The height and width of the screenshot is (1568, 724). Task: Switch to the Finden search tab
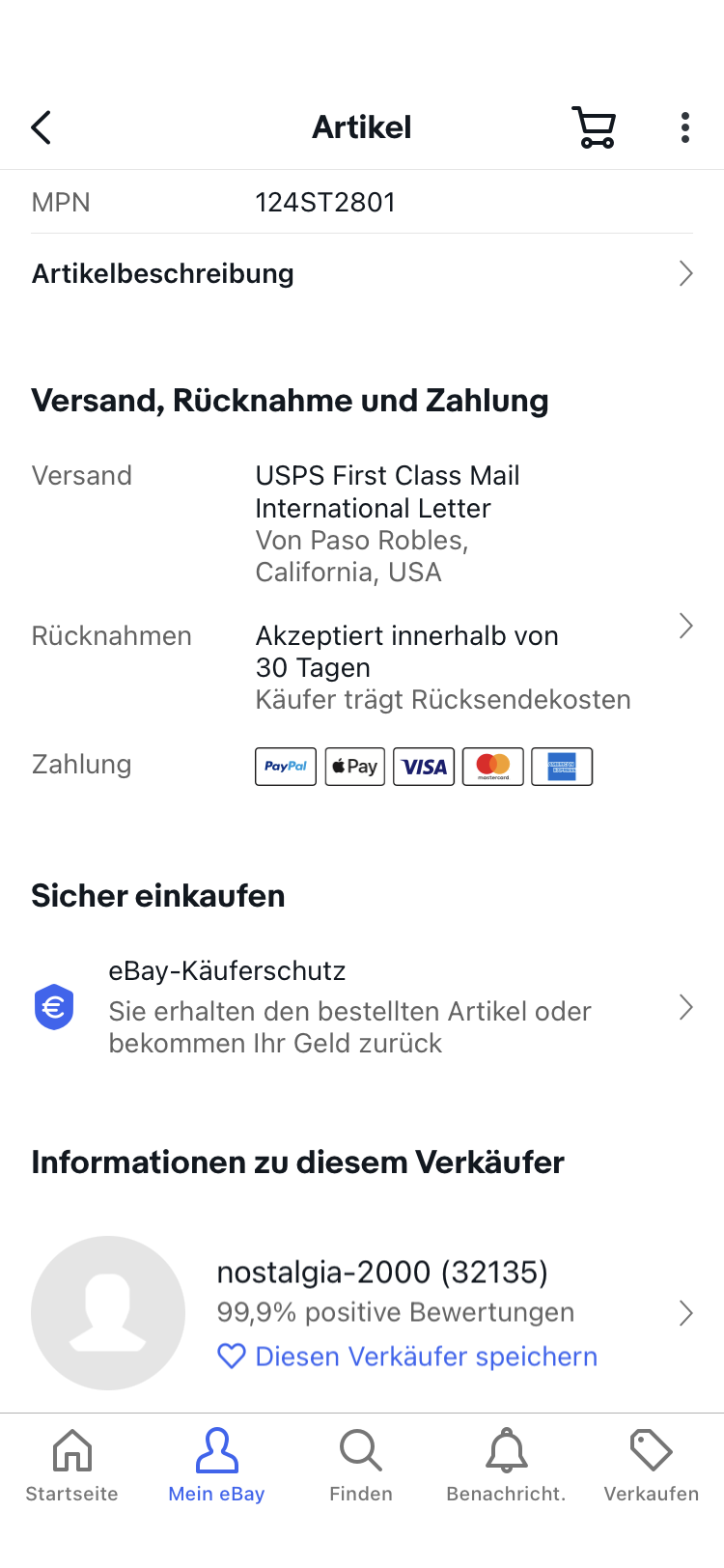[x=361, y=1466]
